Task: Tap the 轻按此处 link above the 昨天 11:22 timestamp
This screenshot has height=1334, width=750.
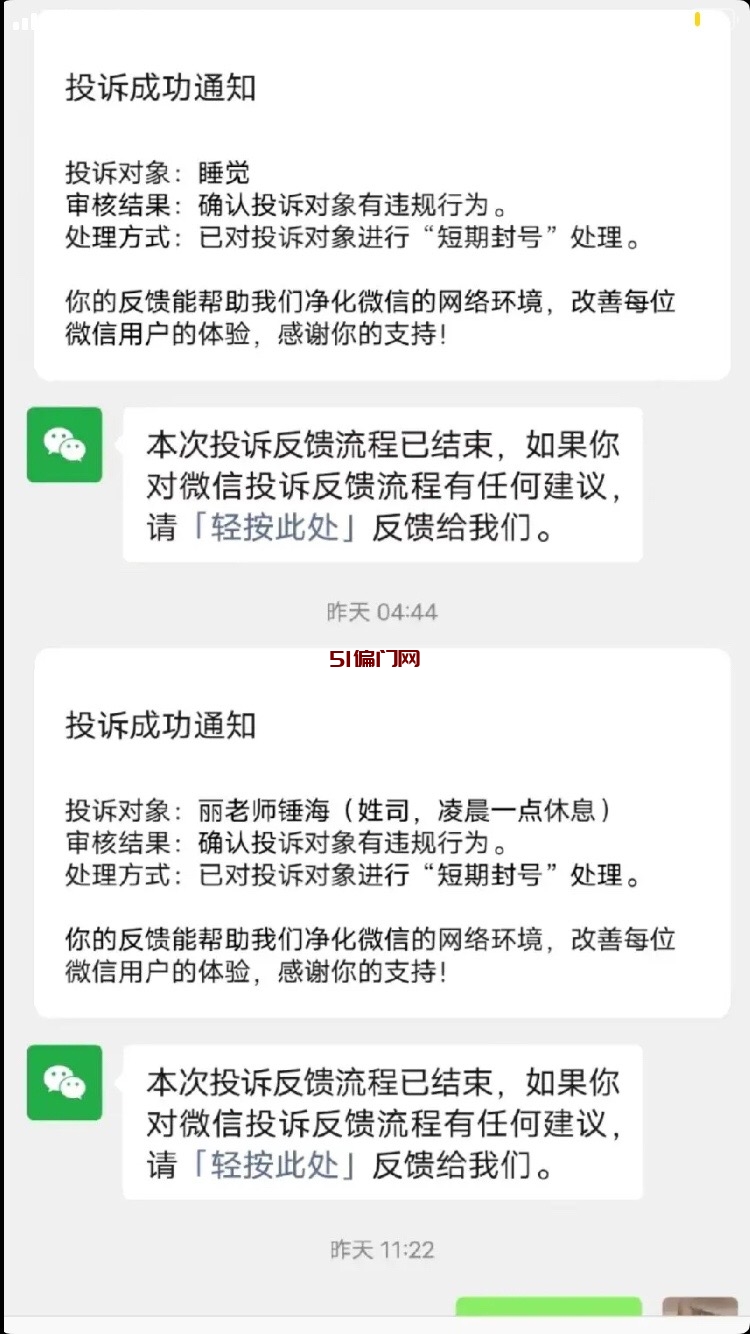Action: (x=273, y=1166)
